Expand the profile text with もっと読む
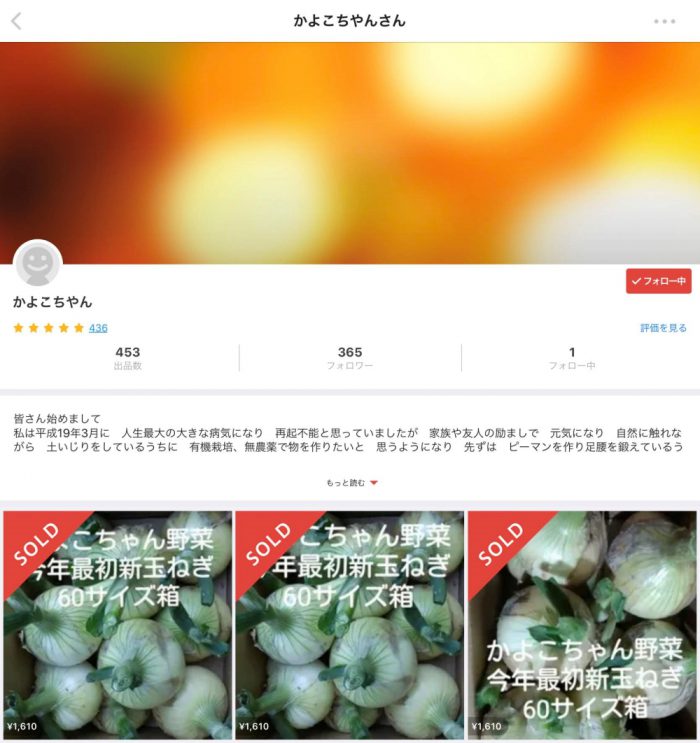Screen dimensions: 700x743 point(351,483)
